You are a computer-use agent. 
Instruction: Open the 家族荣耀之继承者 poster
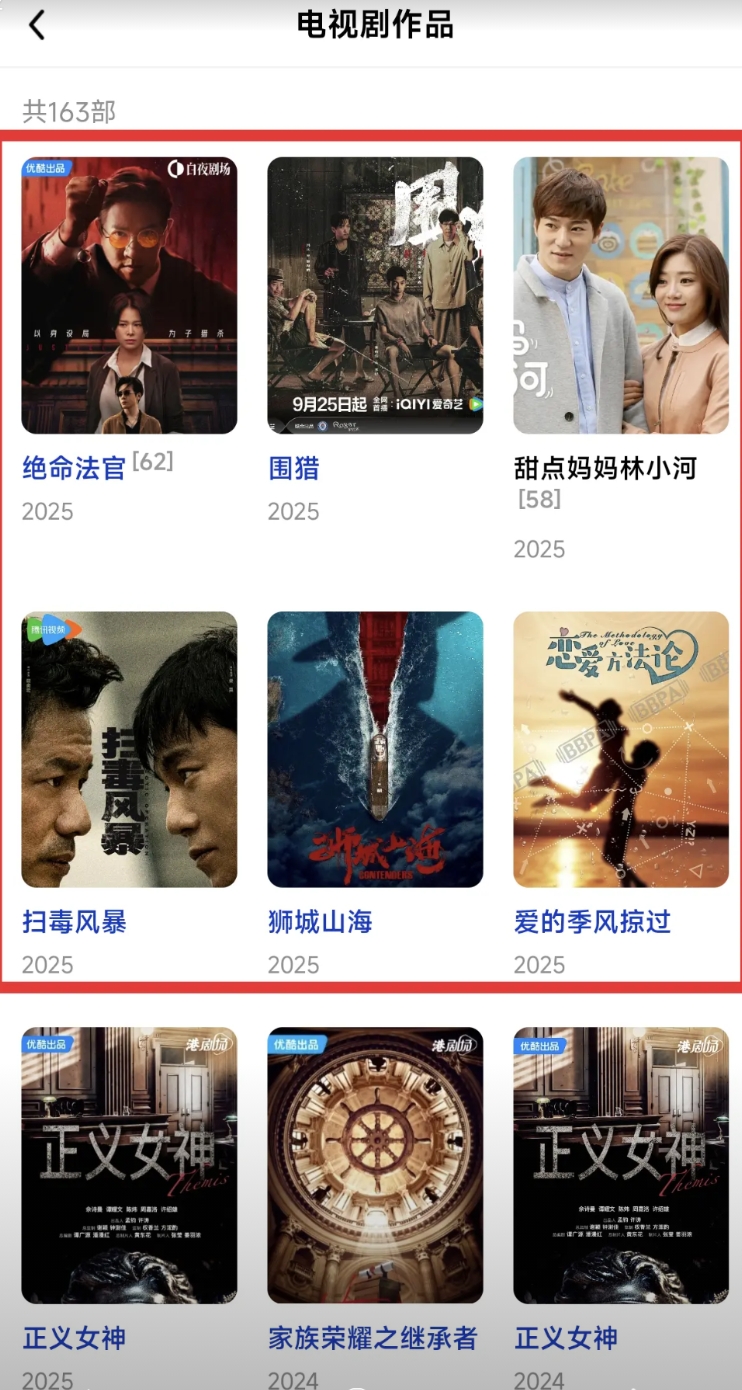[375, 1165]
